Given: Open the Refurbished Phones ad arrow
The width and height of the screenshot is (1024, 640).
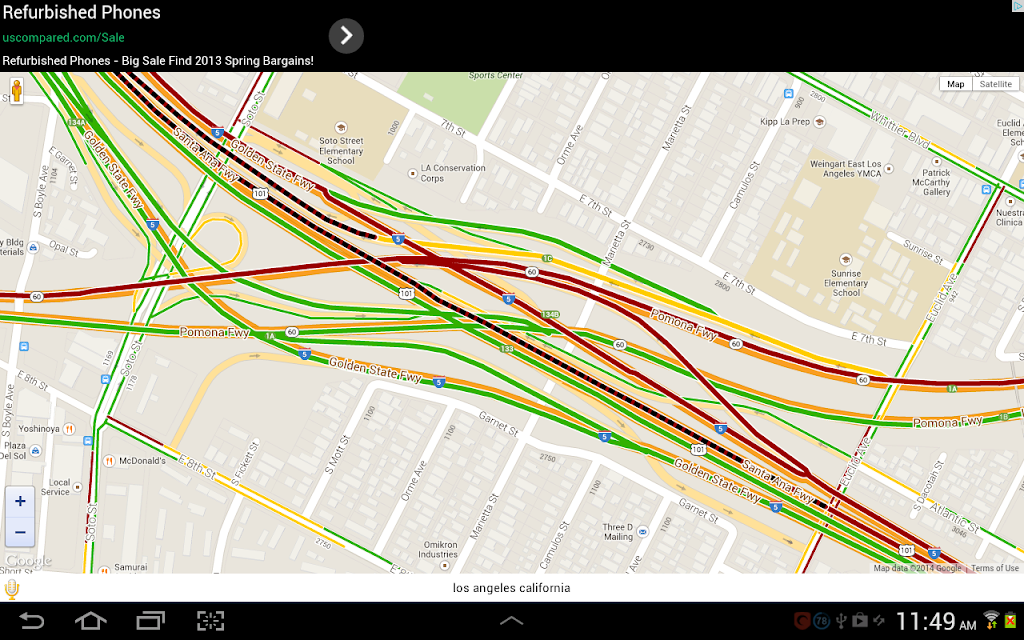Looking at the screenshot, I should click(x=346, y=36).
